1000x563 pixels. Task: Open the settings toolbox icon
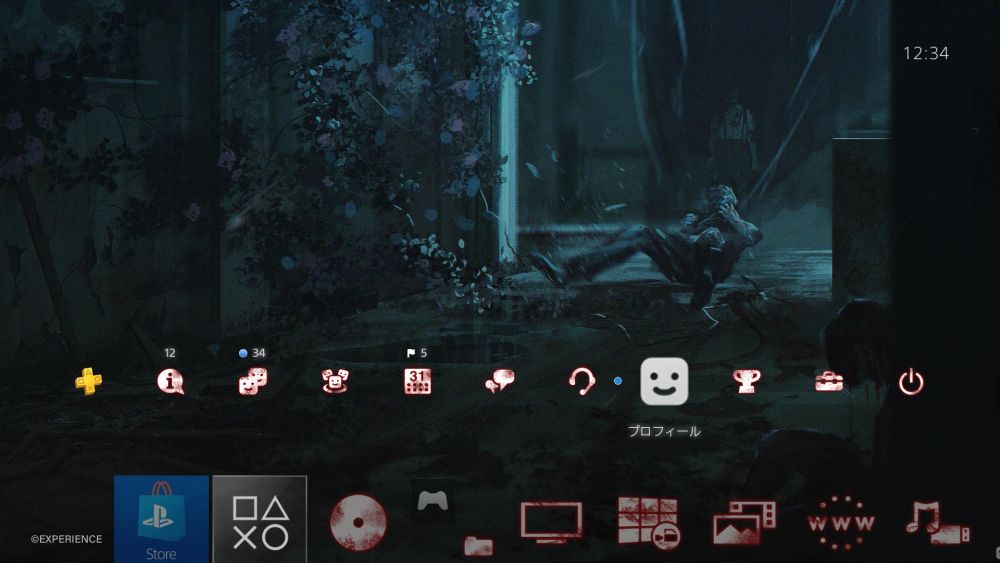pos(828,381)
